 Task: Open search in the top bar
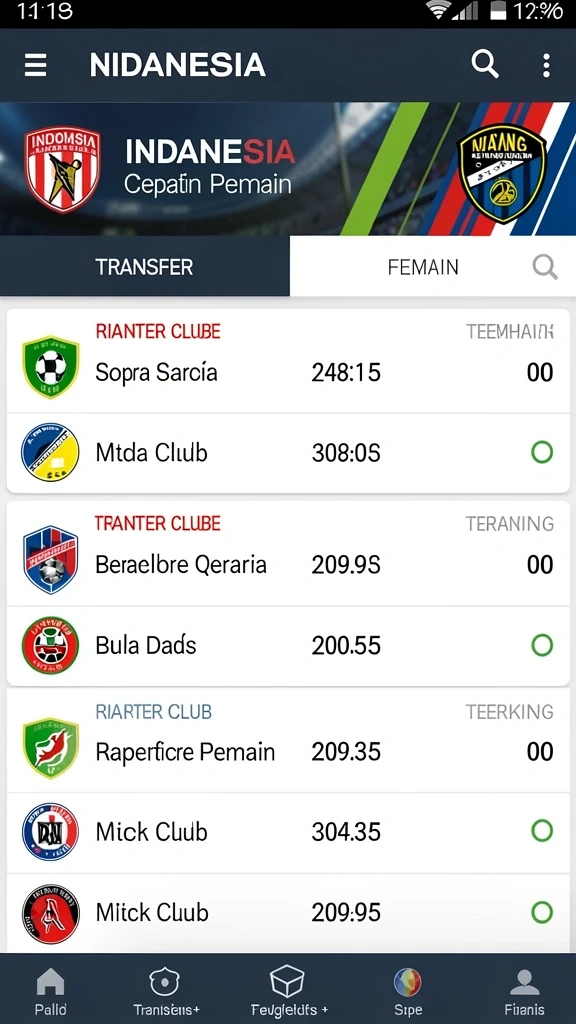[485, 65]
